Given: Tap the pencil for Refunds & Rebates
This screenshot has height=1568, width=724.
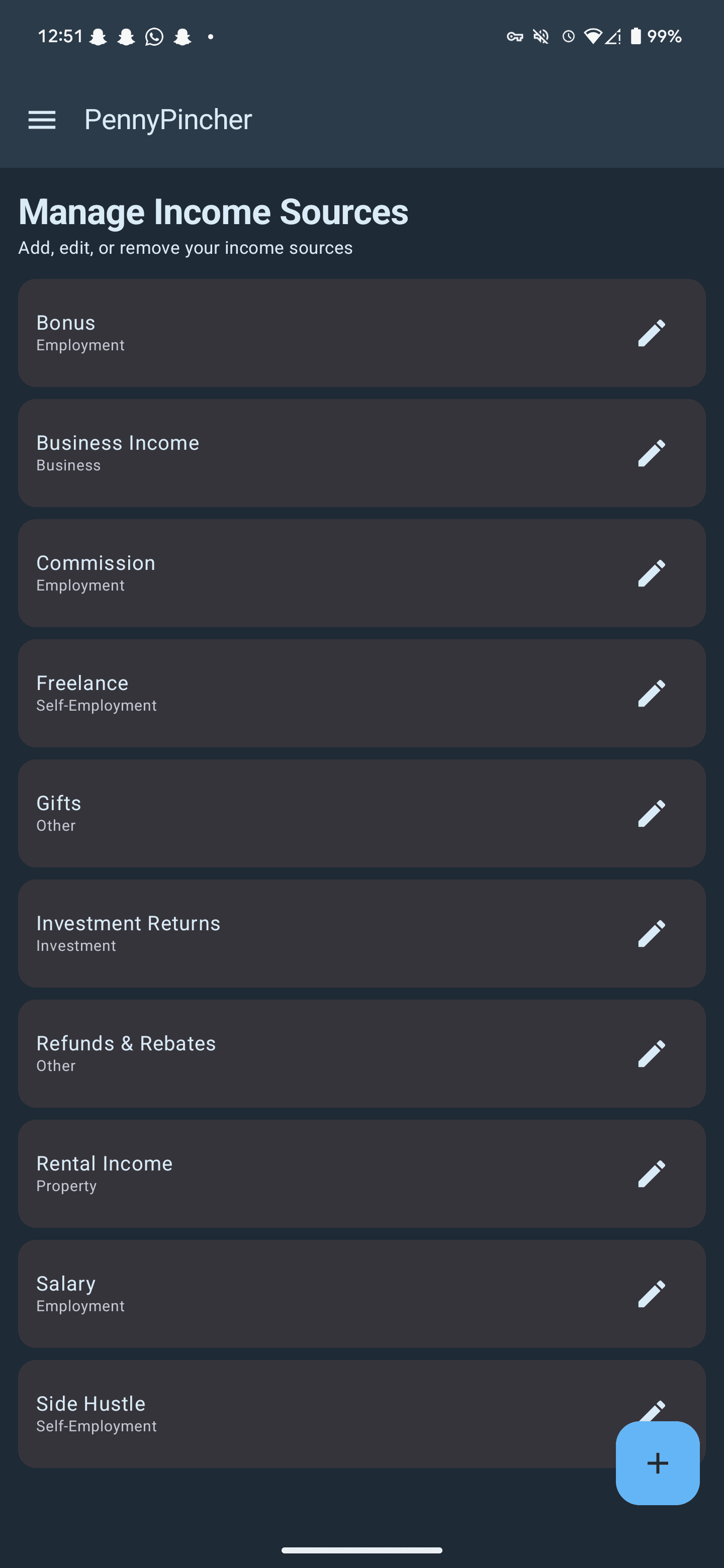Looking at the screenshot, I should pyautogui.click(x=651, y=1054).
